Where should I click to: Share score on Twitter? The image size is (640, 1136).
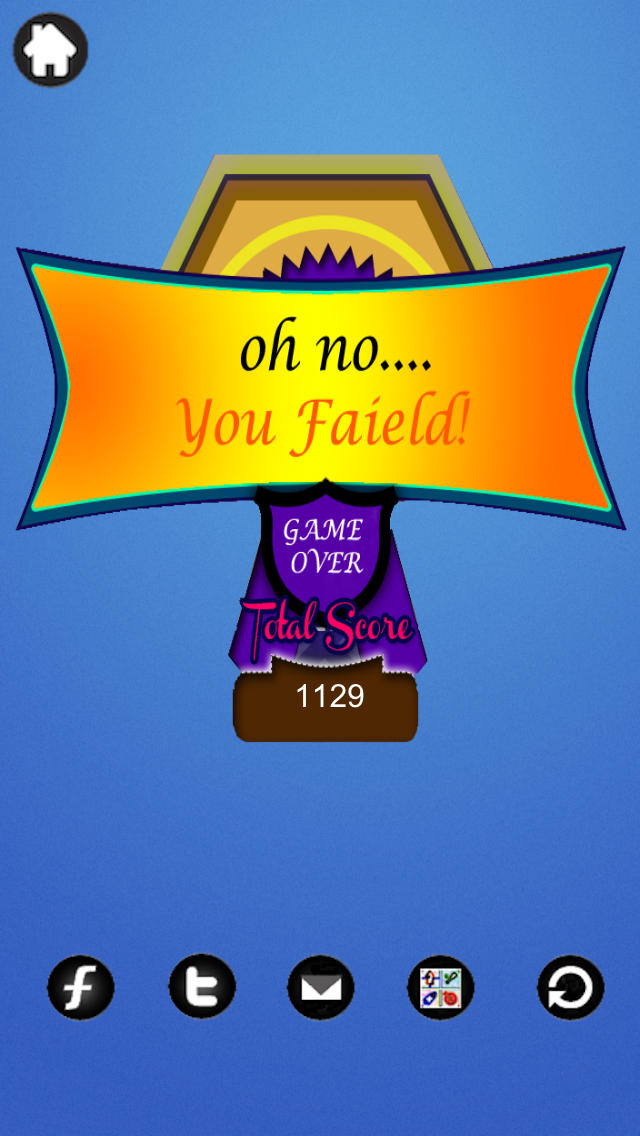[x=202, y=986]
